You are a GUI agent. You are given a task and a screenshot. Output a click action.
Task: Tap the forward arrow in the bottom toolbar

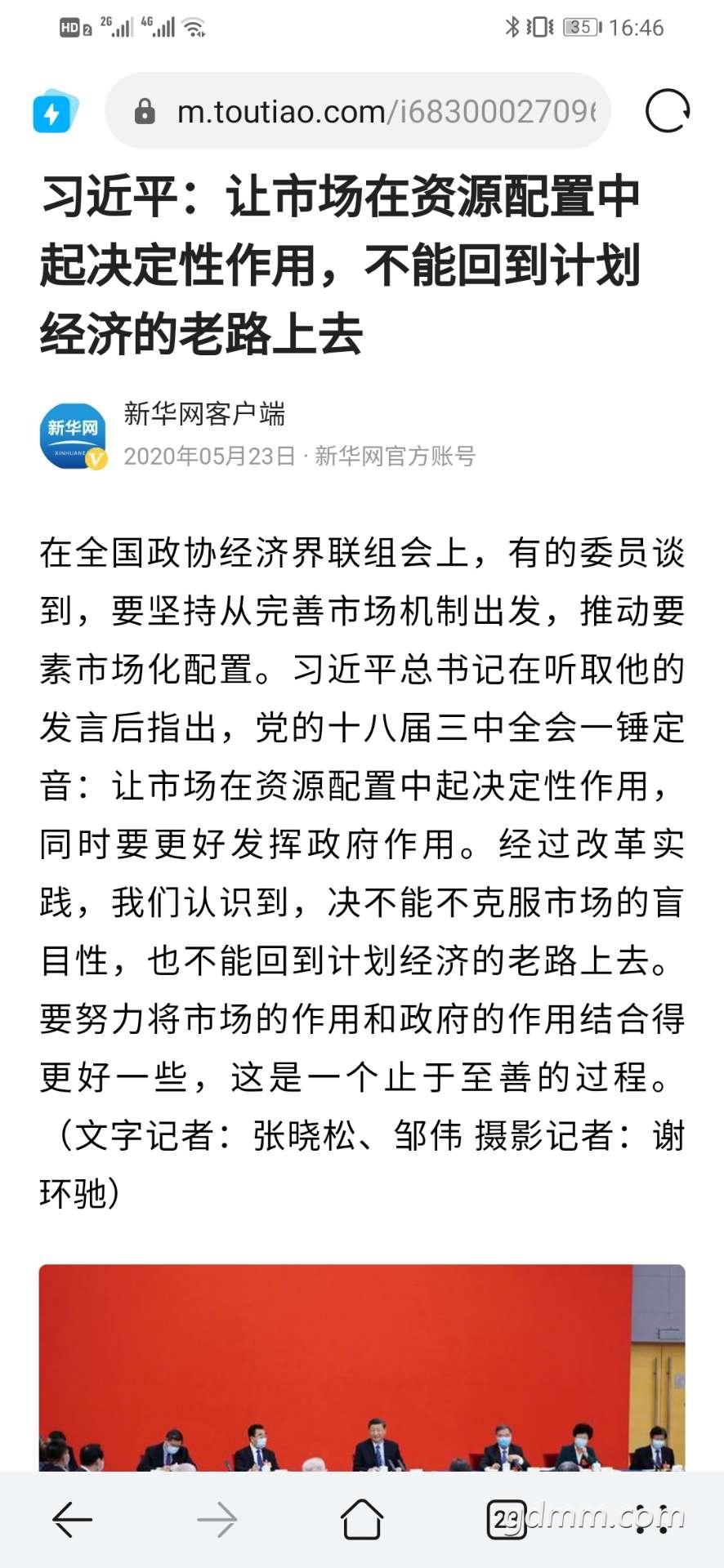point(217,1520)
